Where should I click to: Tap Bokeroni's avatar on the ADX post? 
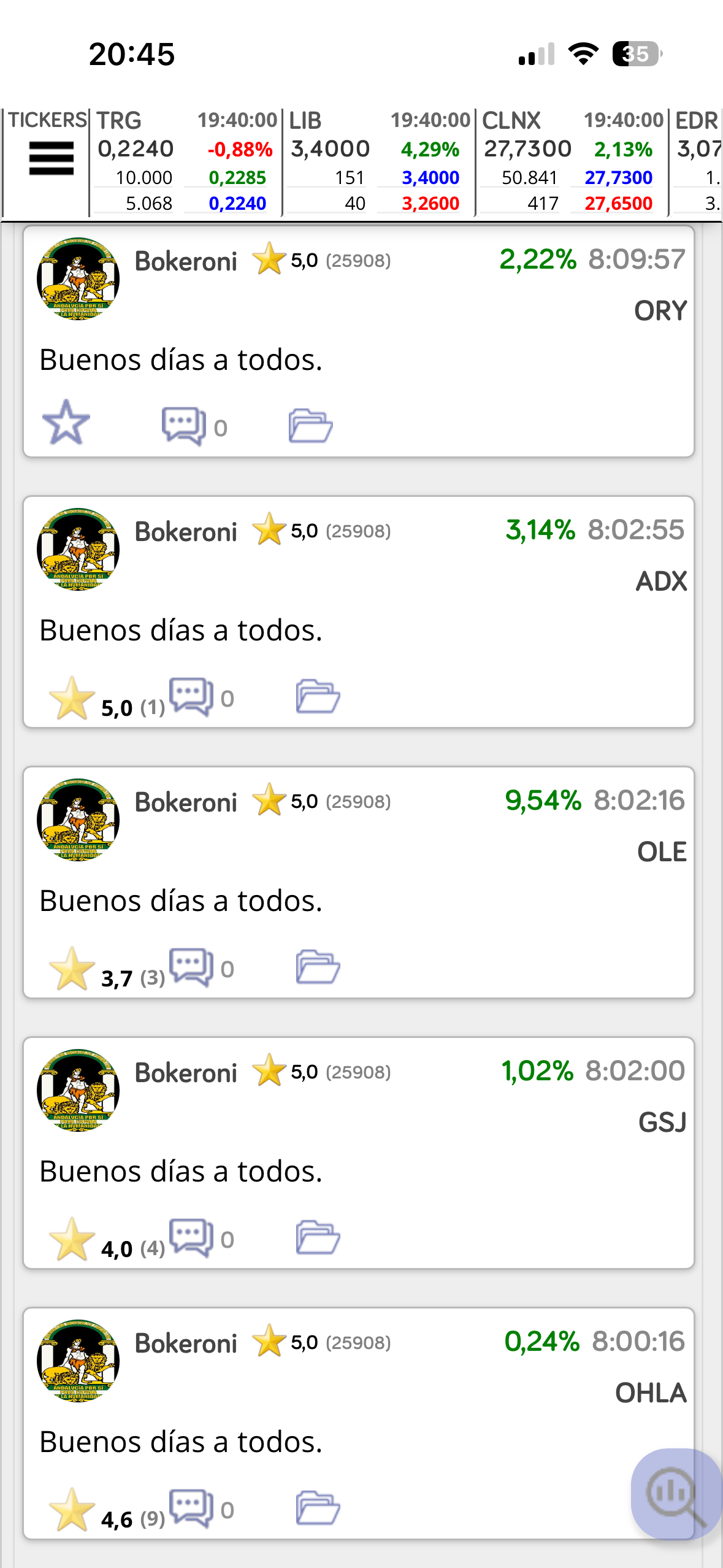[78, 549]
